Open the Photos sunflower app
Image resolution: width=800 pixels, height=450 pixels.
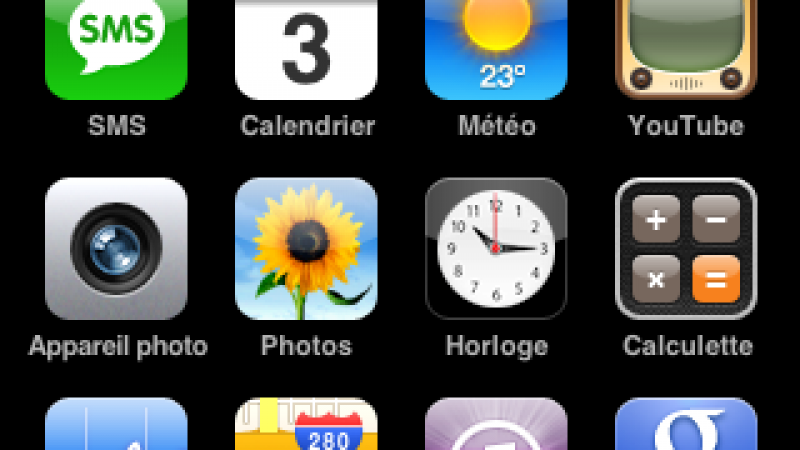tap(306, 249)
